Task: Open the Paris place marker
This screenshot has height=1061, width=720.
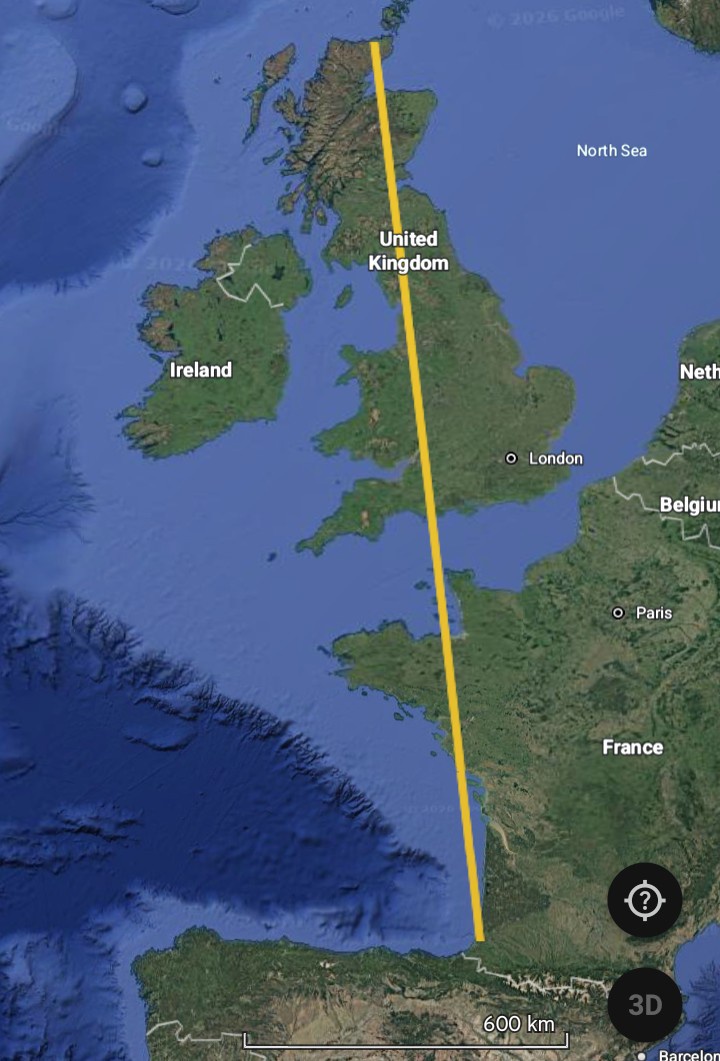Action: (618, 612)
